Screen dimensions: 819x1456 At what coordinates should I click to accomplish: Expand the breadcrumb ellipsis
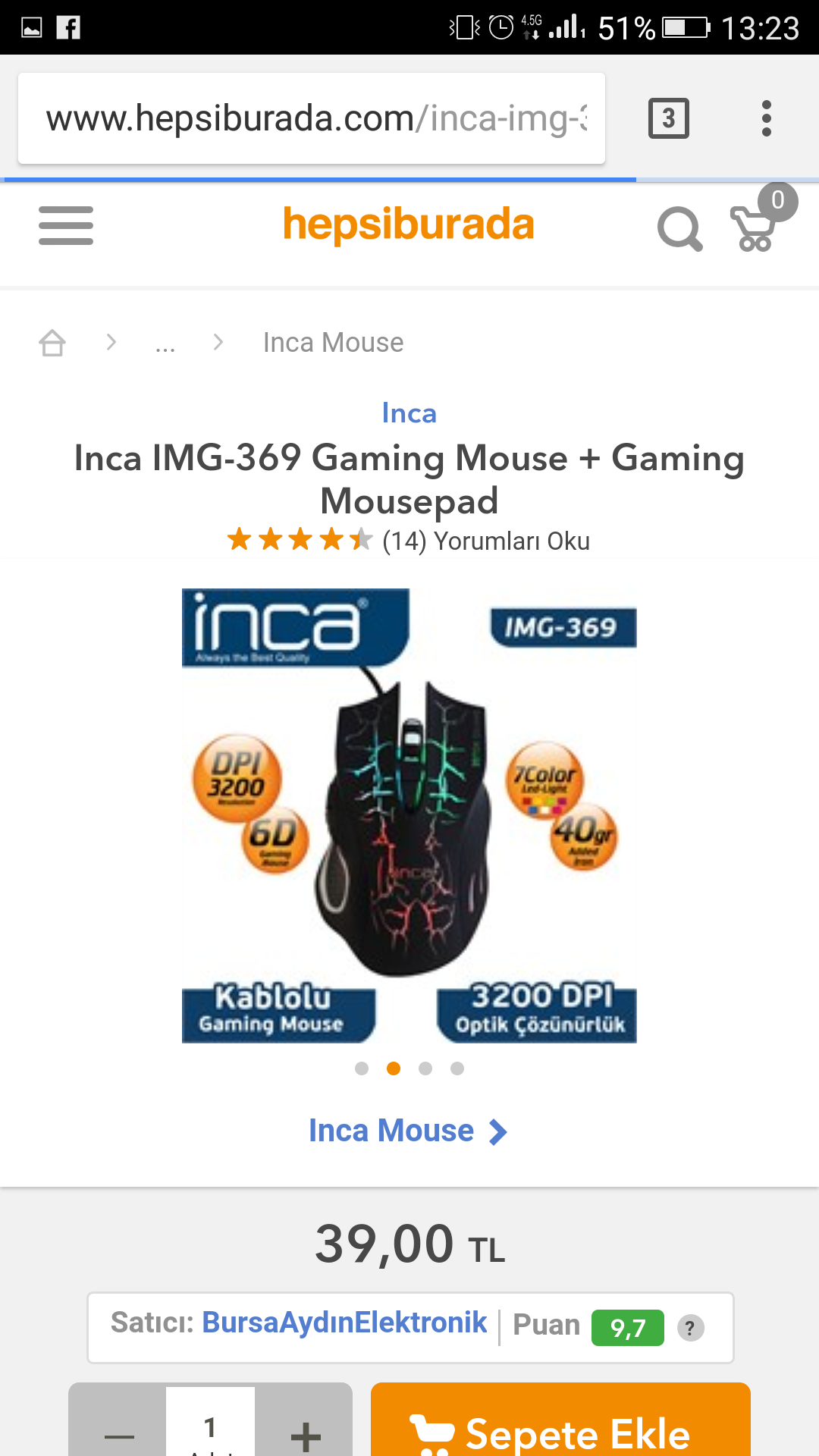(165, 344)
